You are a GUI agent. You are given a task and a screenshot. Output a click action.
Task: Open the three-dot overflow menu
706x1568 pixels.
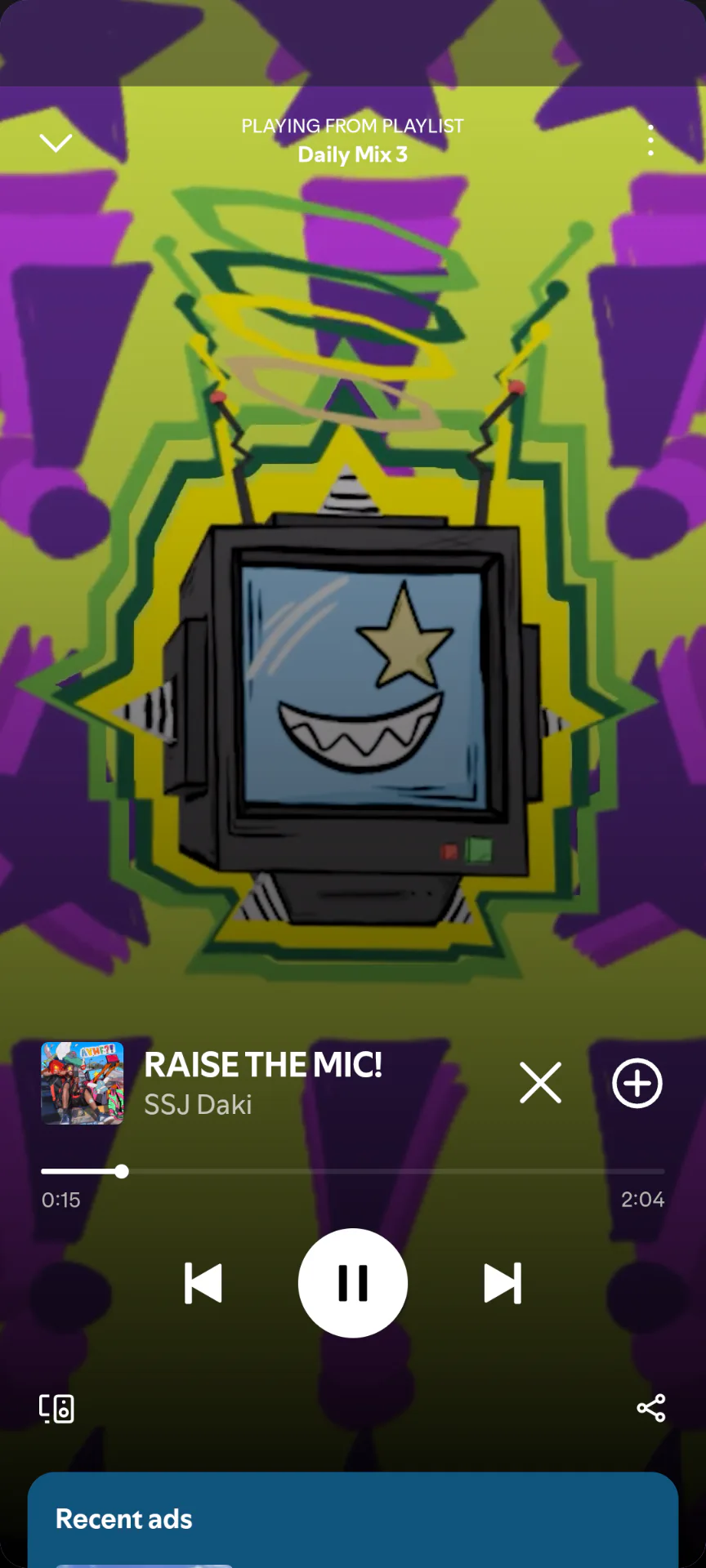pos(650,140)
